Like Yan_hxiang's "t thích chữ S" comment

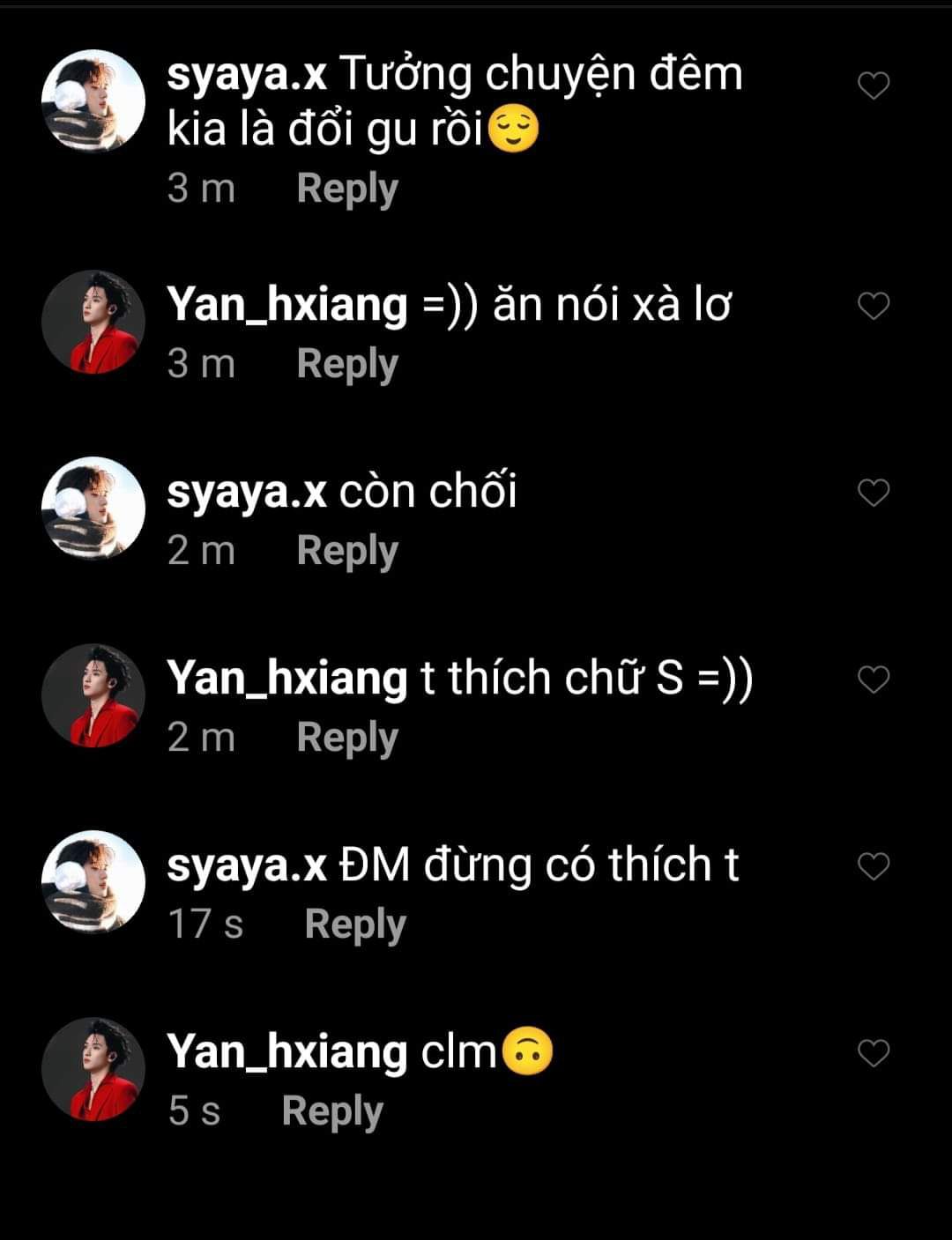(x=874, y=679)
